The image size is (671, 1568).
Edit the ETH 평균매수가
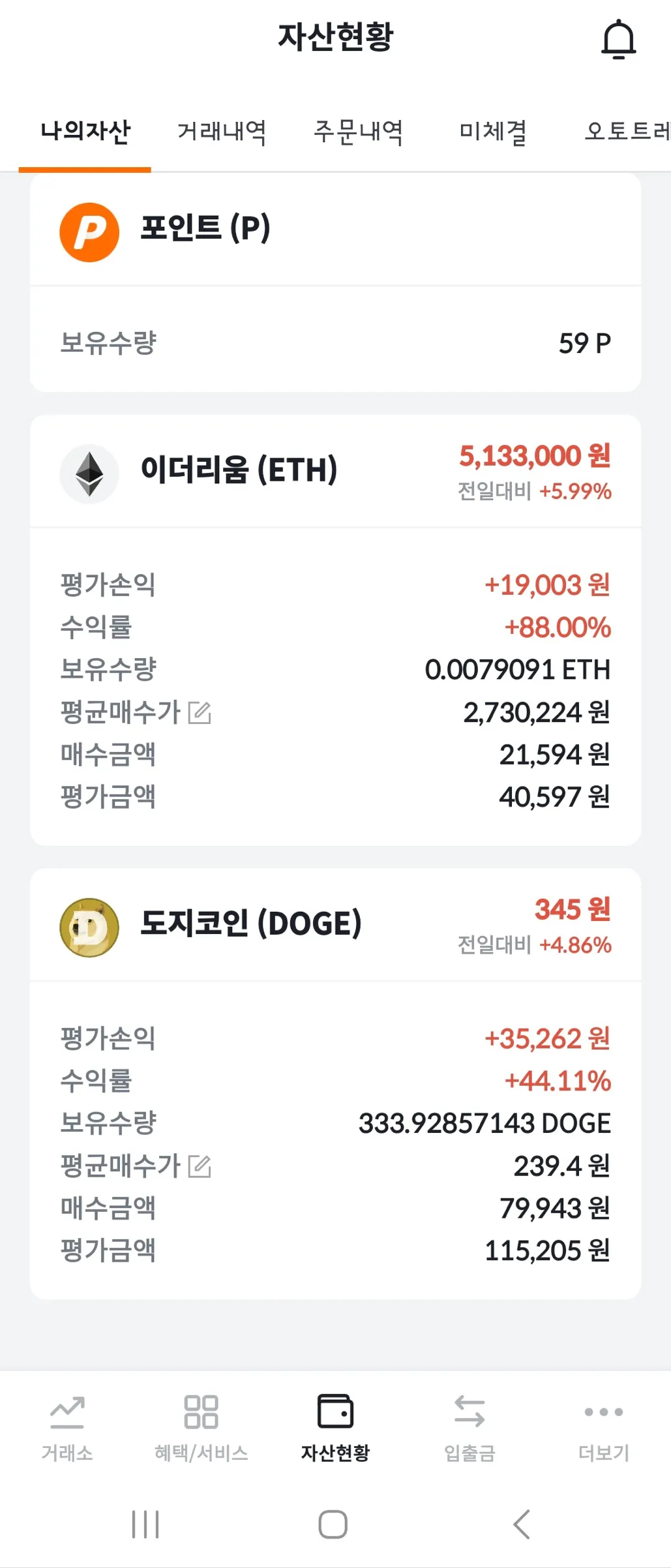tap(200, 712)
